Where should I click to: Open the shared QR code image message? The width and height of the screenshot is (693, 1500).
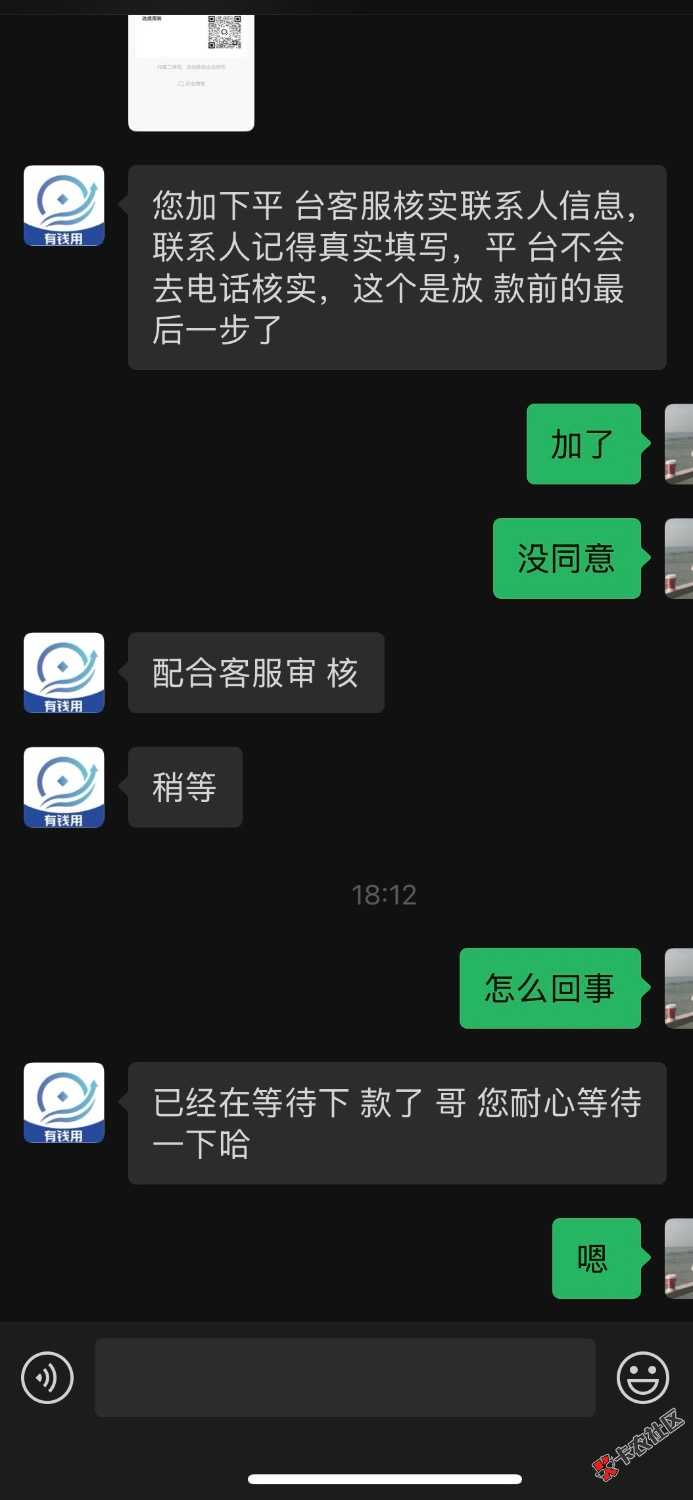pos(191,72)
